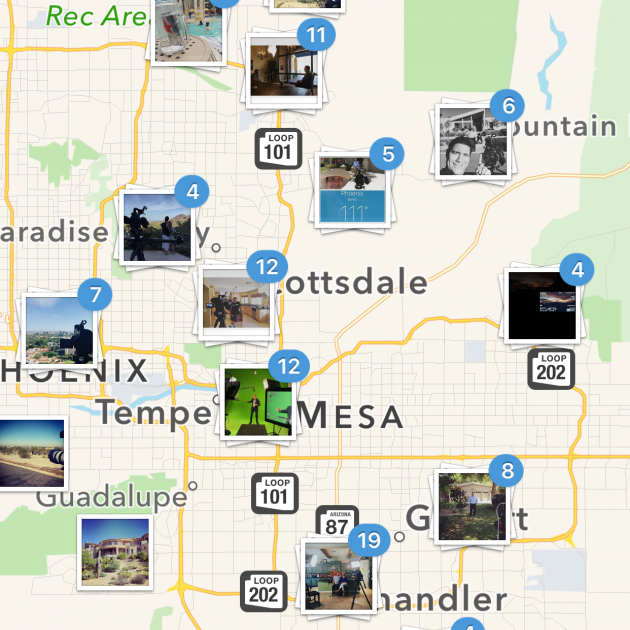Screen dimensions: 630x630
Task: View the 5-photo stack showing 111° weather
Action: click(351, 191)
